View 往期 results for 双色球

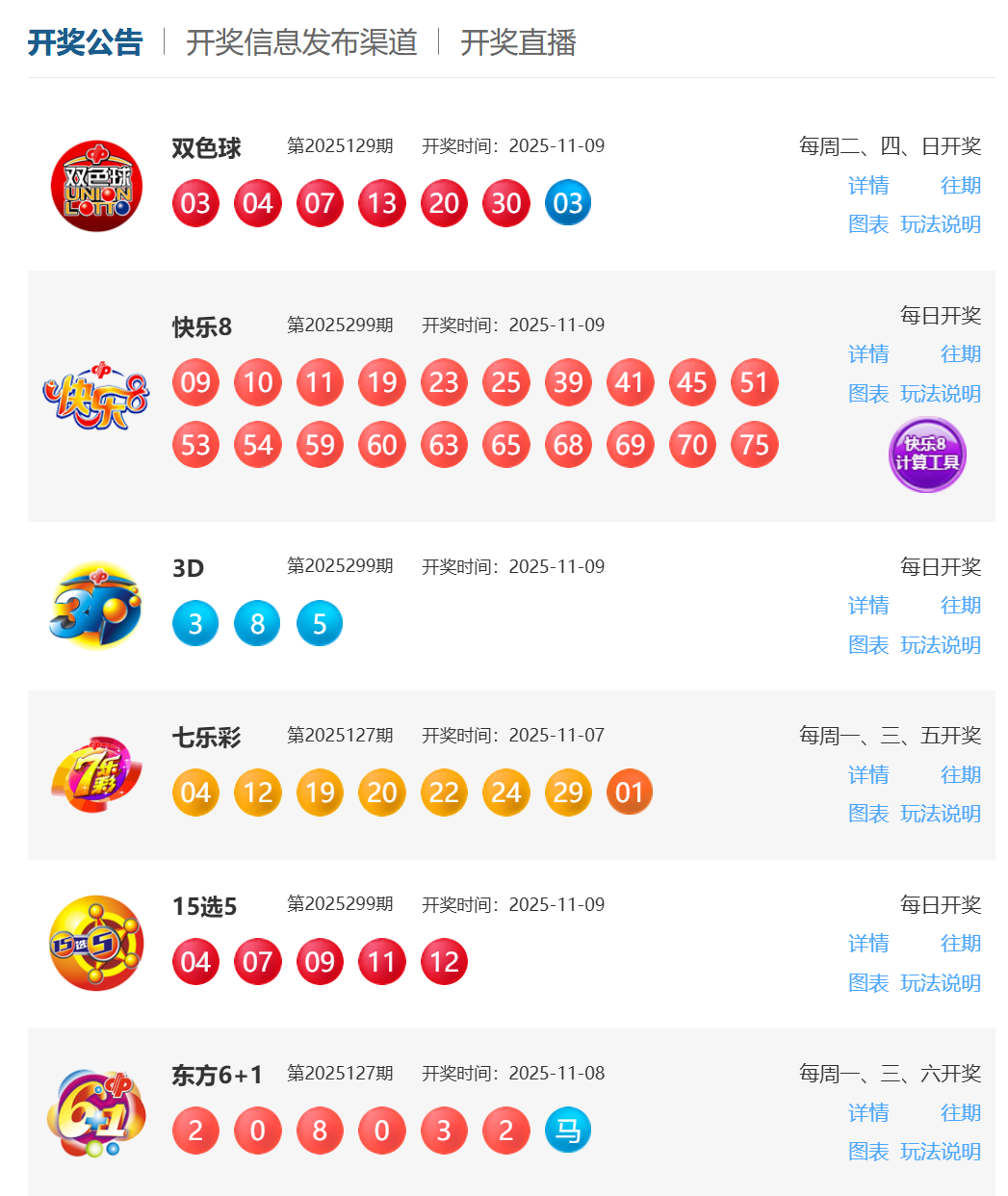pyautogui.click(x=960, y=186)
